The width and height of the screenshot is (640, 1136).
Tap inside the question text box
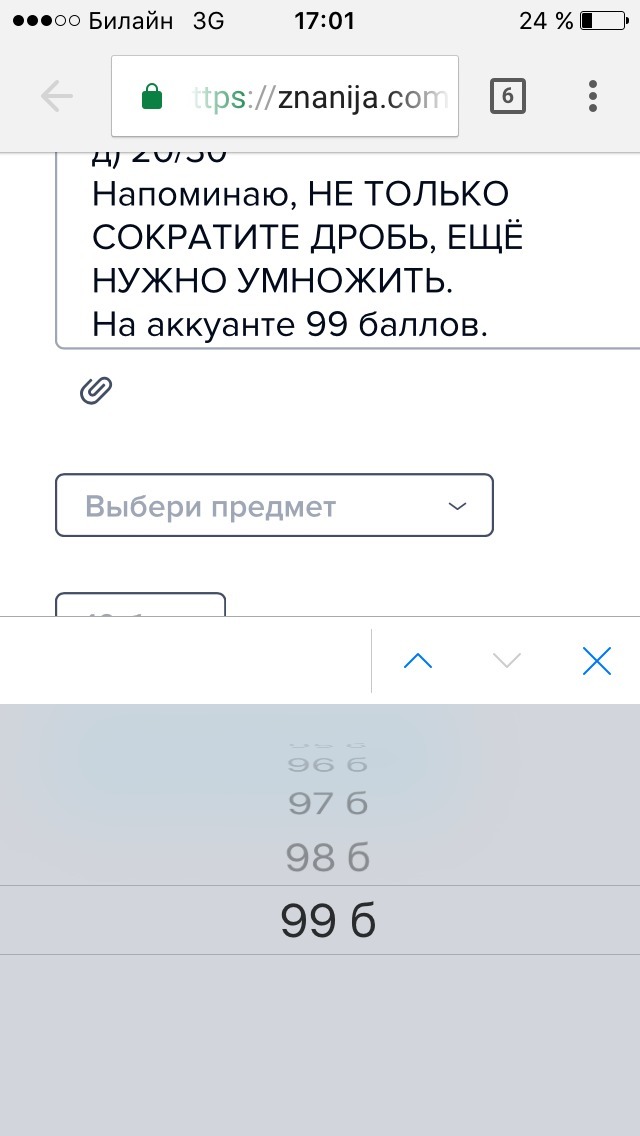(x=340, y=250)
